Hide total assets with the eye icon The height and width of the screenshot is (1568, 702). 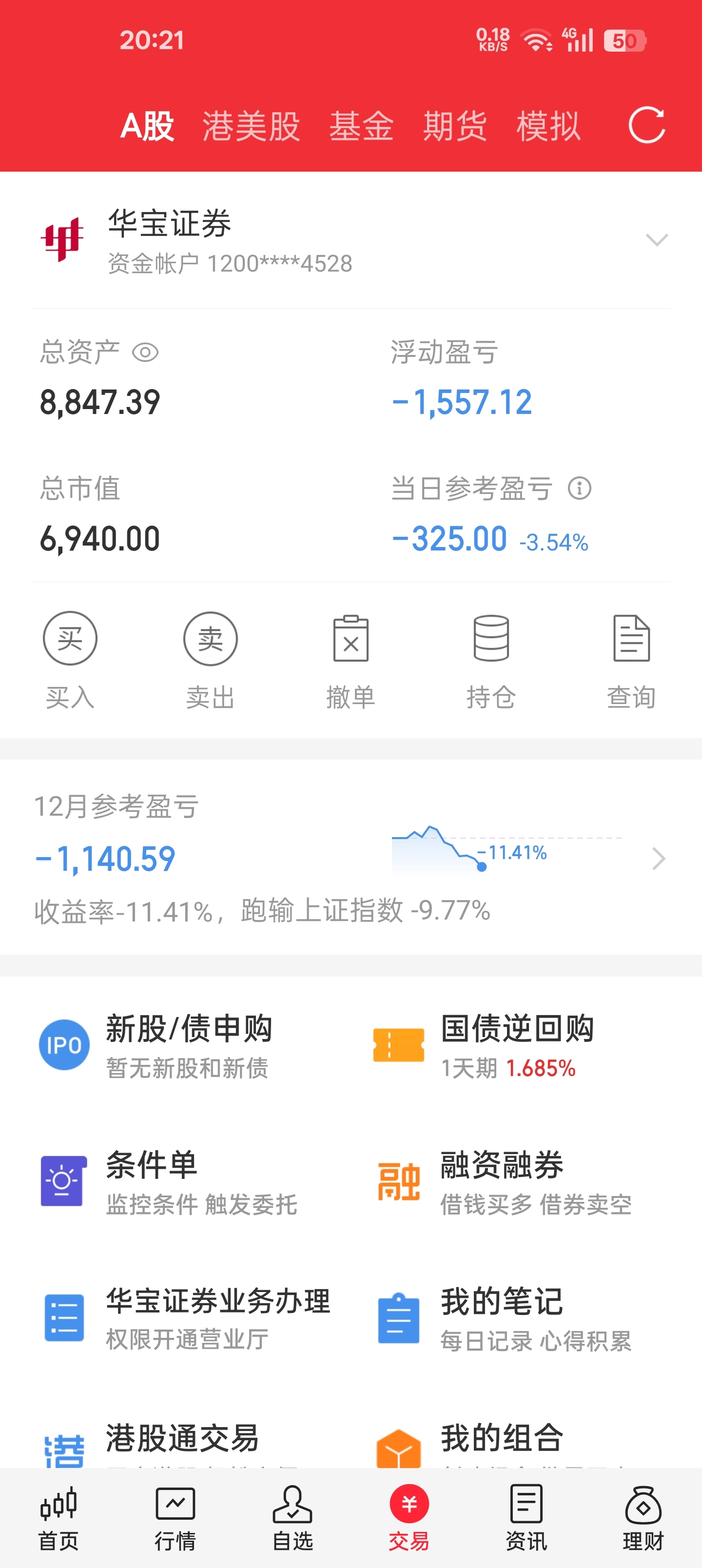click(145, 353)
